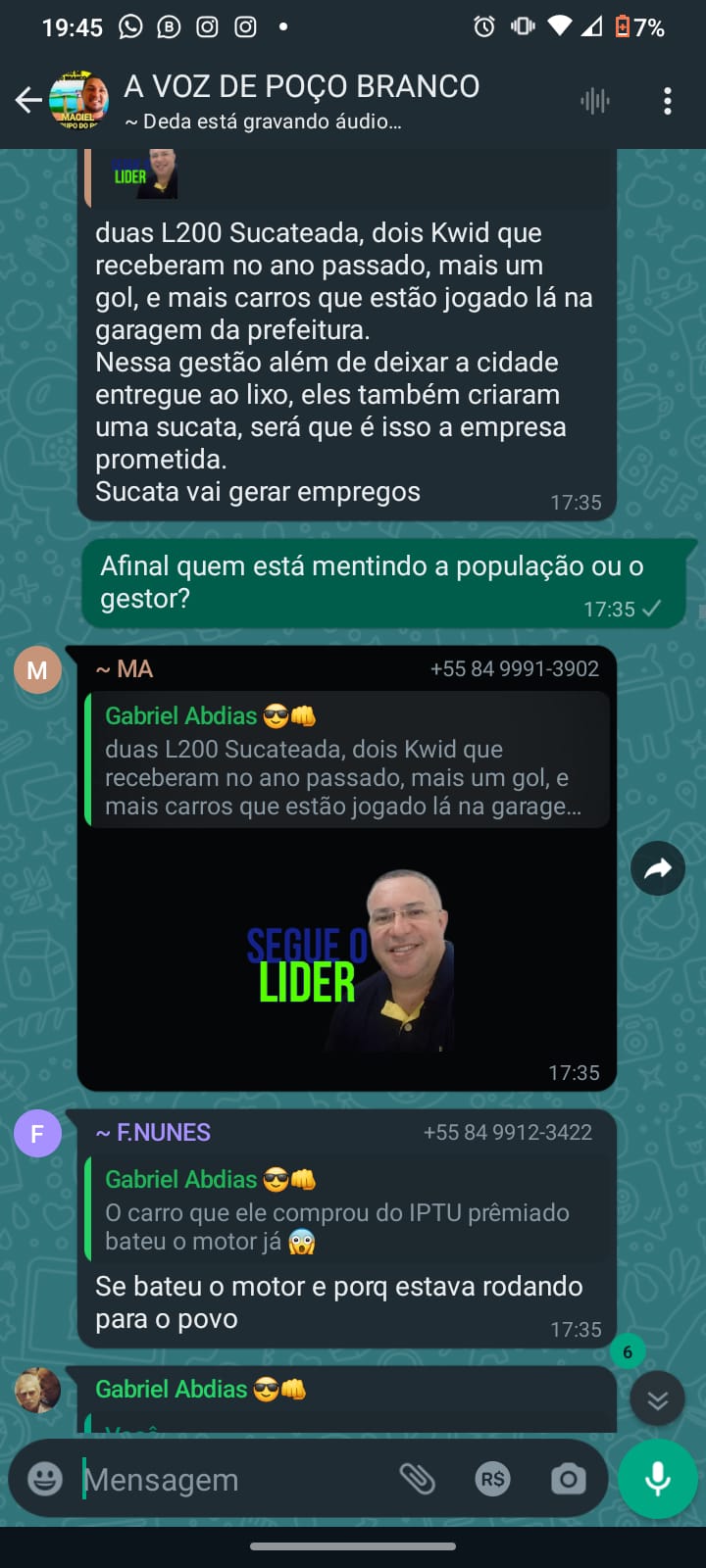Open A VOZ DE POÇO BRANCO group info
The width and height of the screenshot is (706, 1568).
pyautogui.click(x=302, y=100)
